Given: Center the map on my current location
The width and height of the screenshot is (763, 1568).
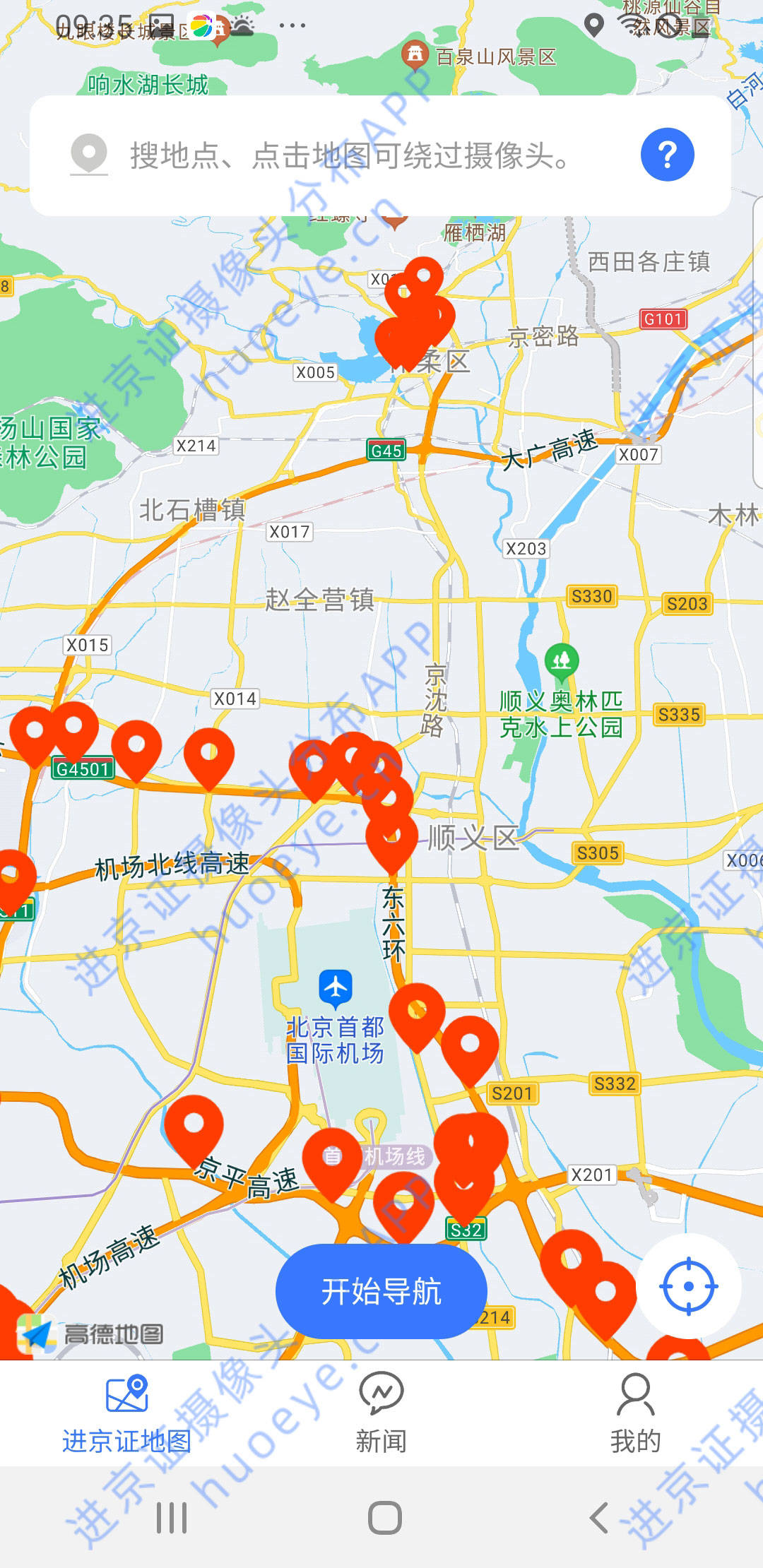Looking at the screenshot, I should point(688,1286).
